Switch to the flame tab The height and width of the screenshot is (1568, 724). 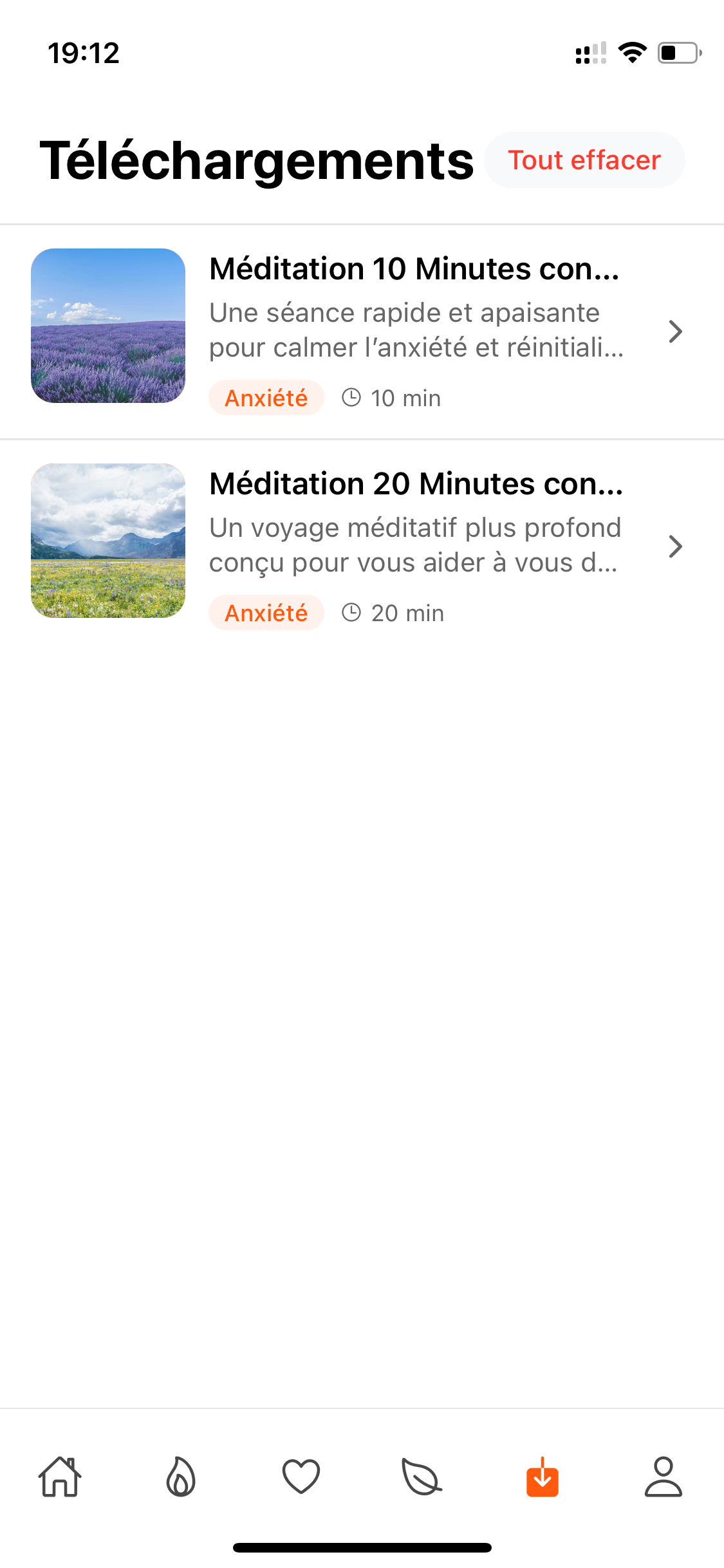181,1477
